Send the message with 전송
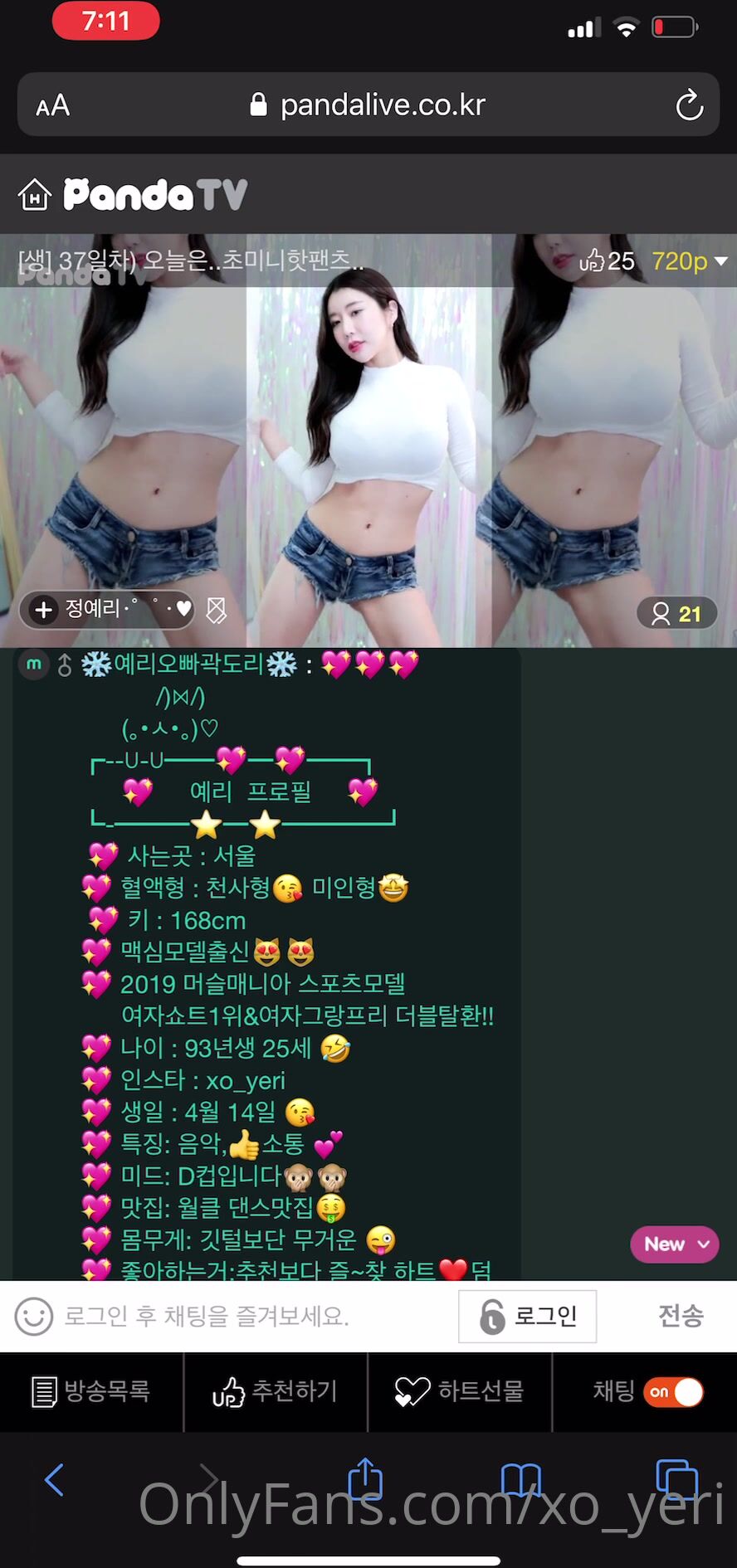Screen dimensions: 737x1568 point(681,1316)
